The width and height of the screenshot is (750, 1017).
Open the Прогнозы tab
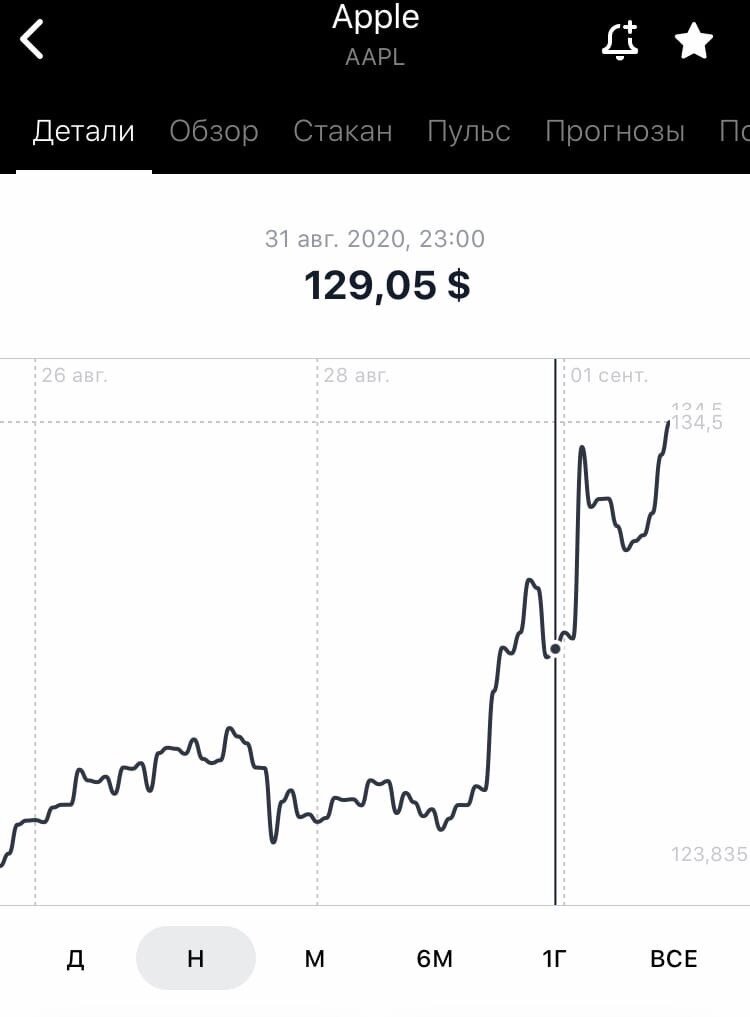point(615,131)
